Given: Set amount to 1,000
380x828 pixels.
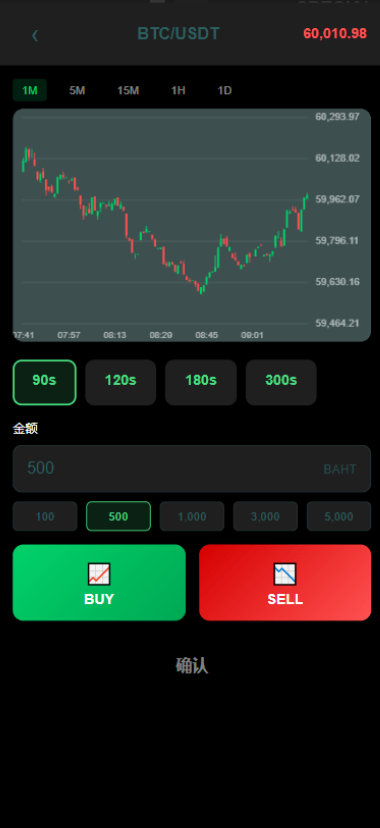Looking at the screenshot, I should coord(192,516).
